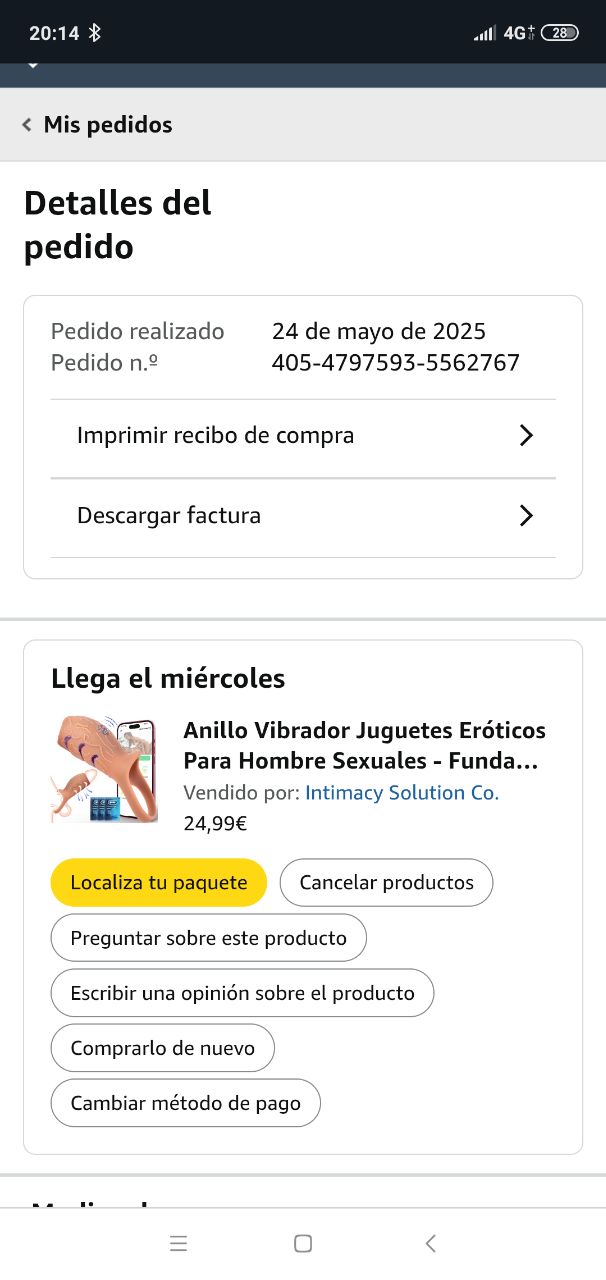Open recent apps from navigation bar
The image size is (606, 1280).
click(x=178, y=1243)
